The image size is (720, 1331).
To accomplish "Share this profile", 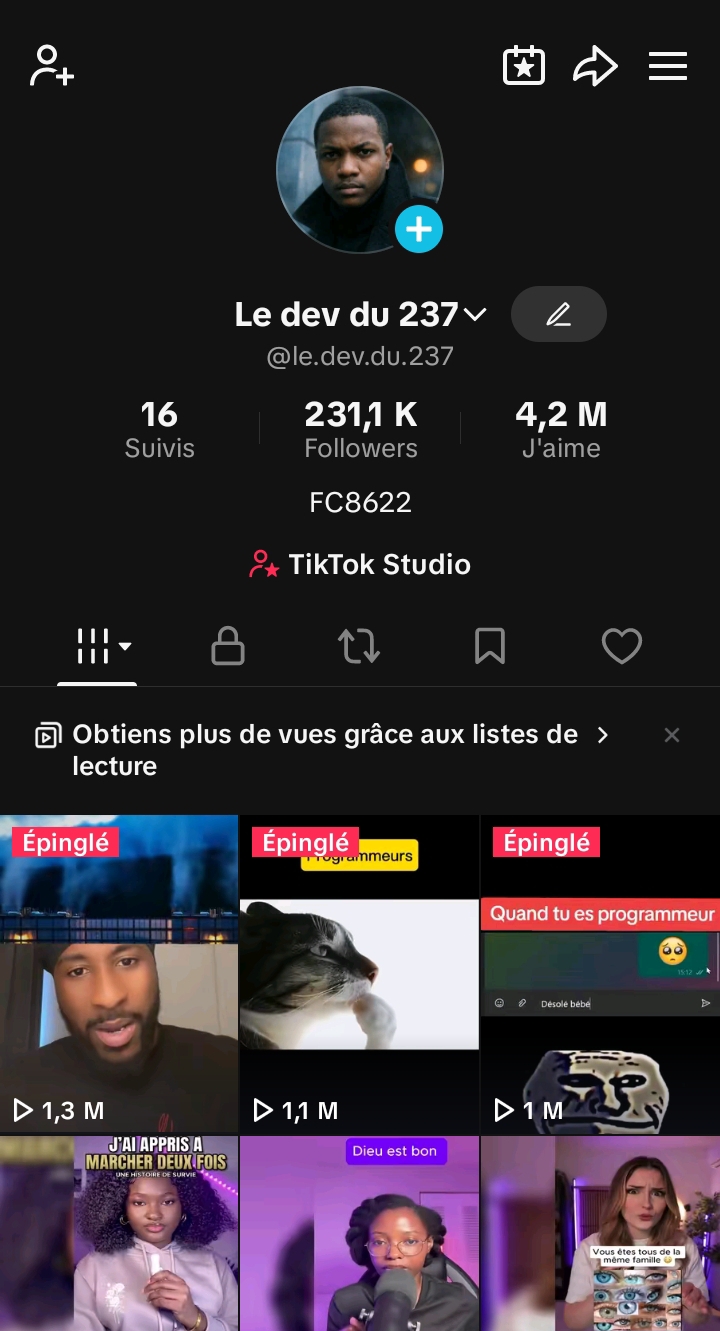I will pyautogui.click(x=594, y=67).
